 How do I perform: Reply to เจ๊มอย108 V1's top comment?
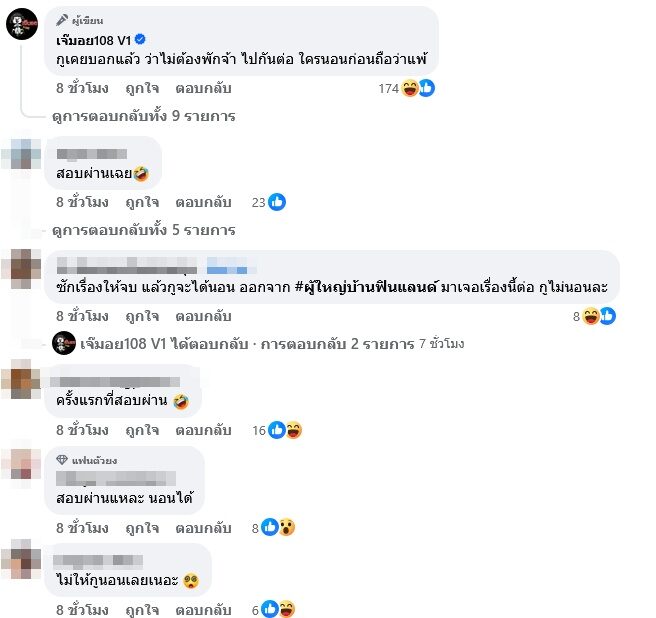click(203, 88)
